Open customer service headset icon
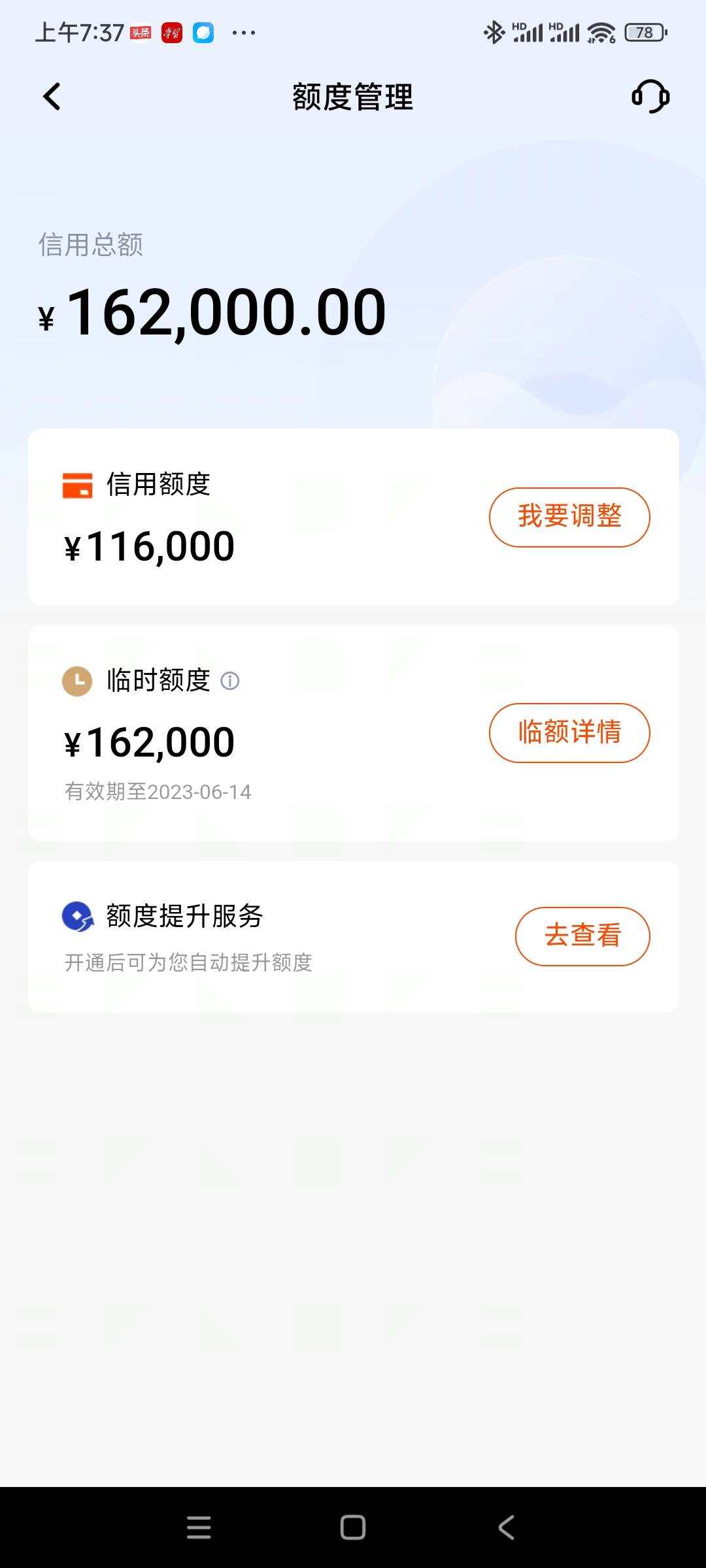Viewport: 706px width, 1568px height. pos(650,97)
